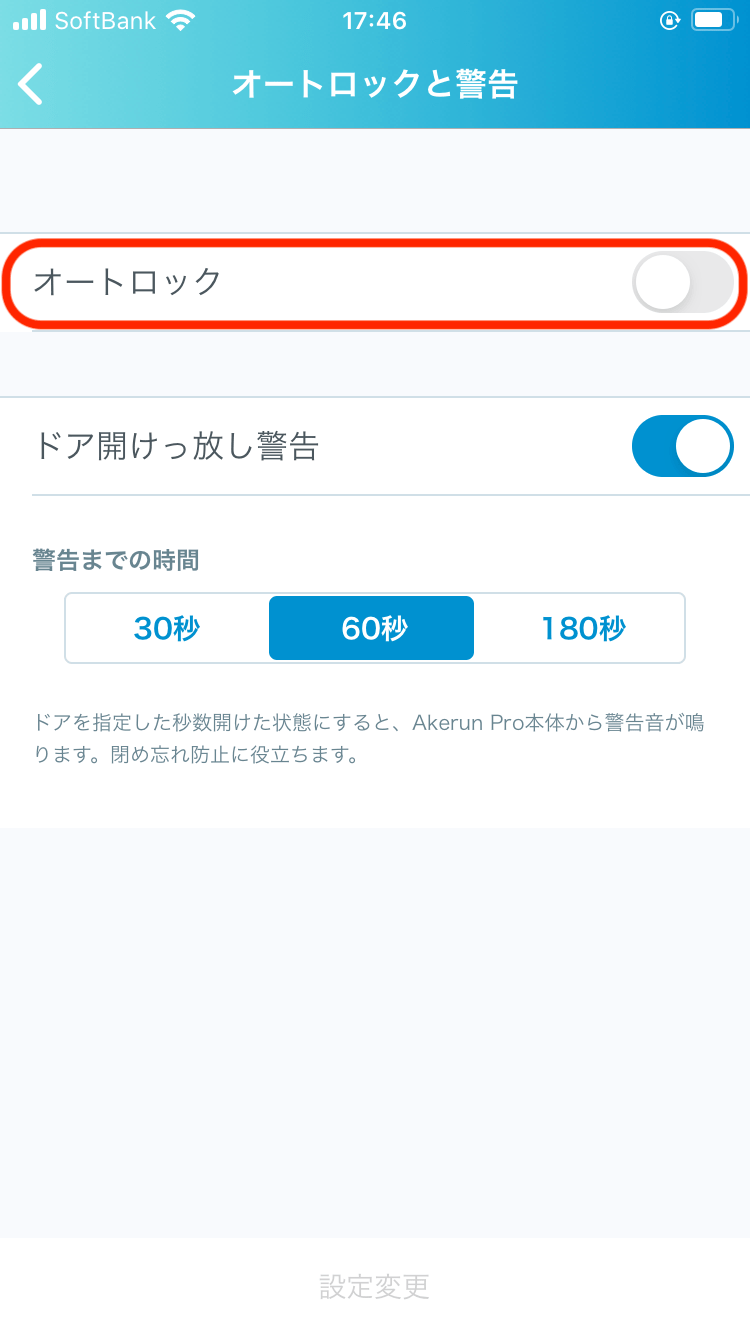Image resolution: width=750 pixels, height=1334 pixels.
Task: Tap the 設定変更 button
Action: (x=375, y=1285)
